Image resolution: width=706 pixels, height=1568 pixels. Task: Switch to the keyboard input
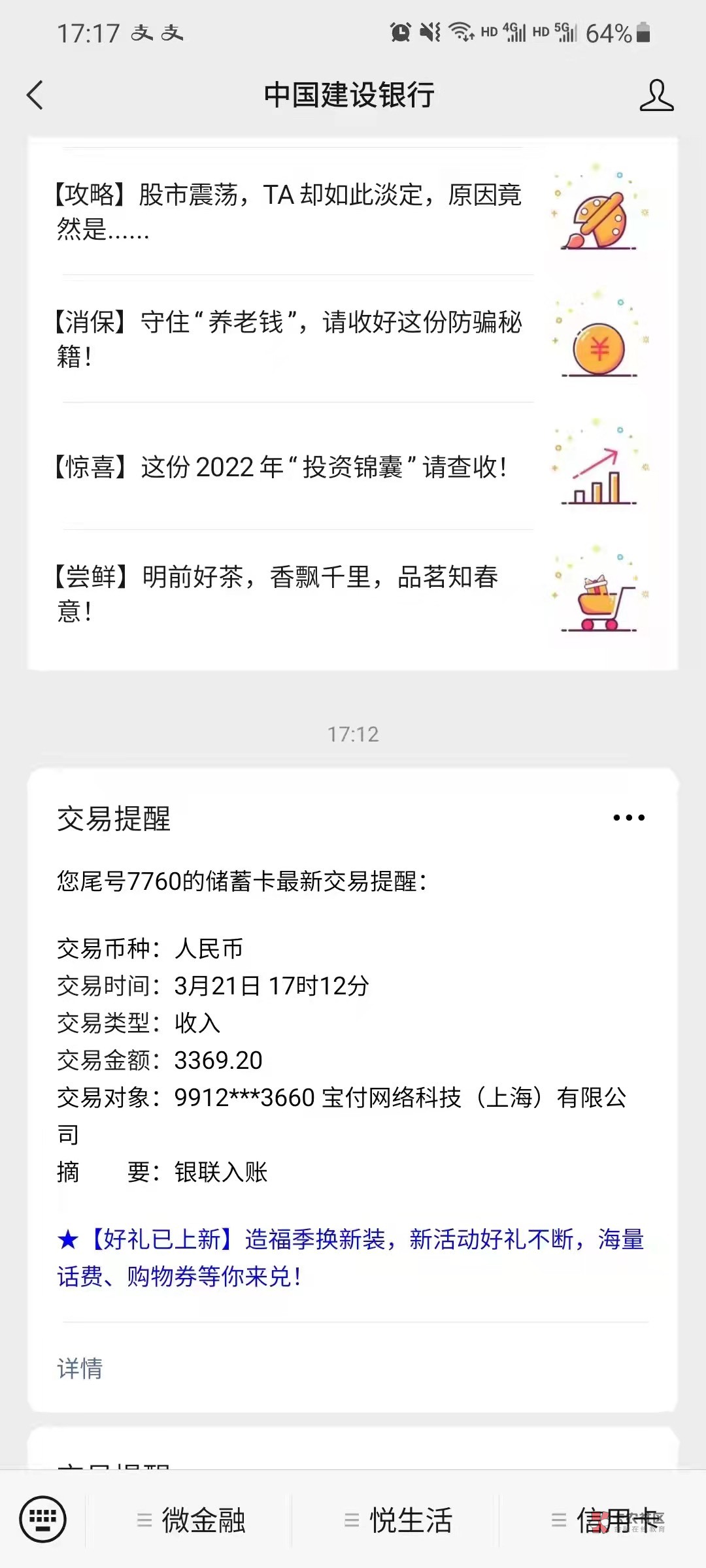[x=43, y=1519]
